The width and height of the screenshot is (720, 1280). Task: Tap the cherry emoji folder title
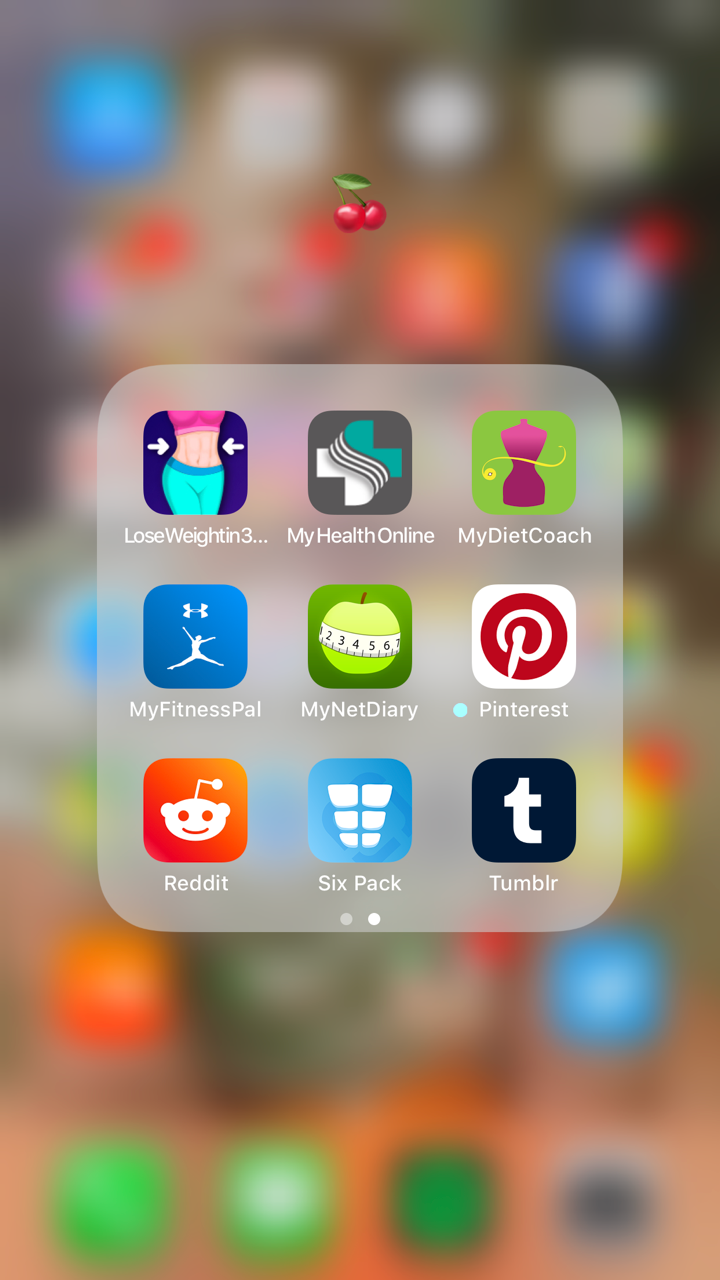[x=359, y=204]
